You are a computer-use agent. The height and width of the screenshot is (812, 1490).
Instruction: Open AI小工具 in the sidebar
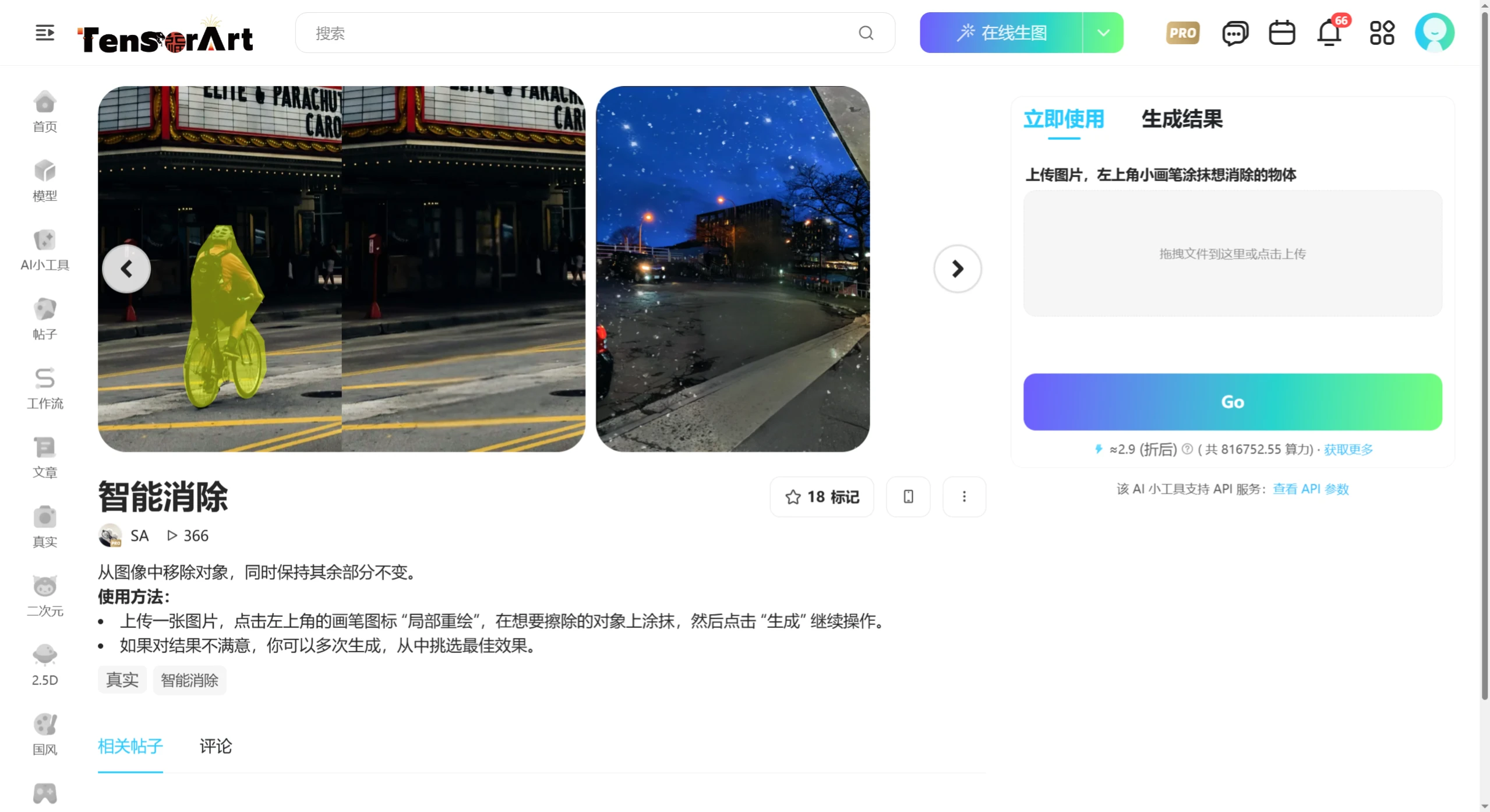[x=45, y=249]
